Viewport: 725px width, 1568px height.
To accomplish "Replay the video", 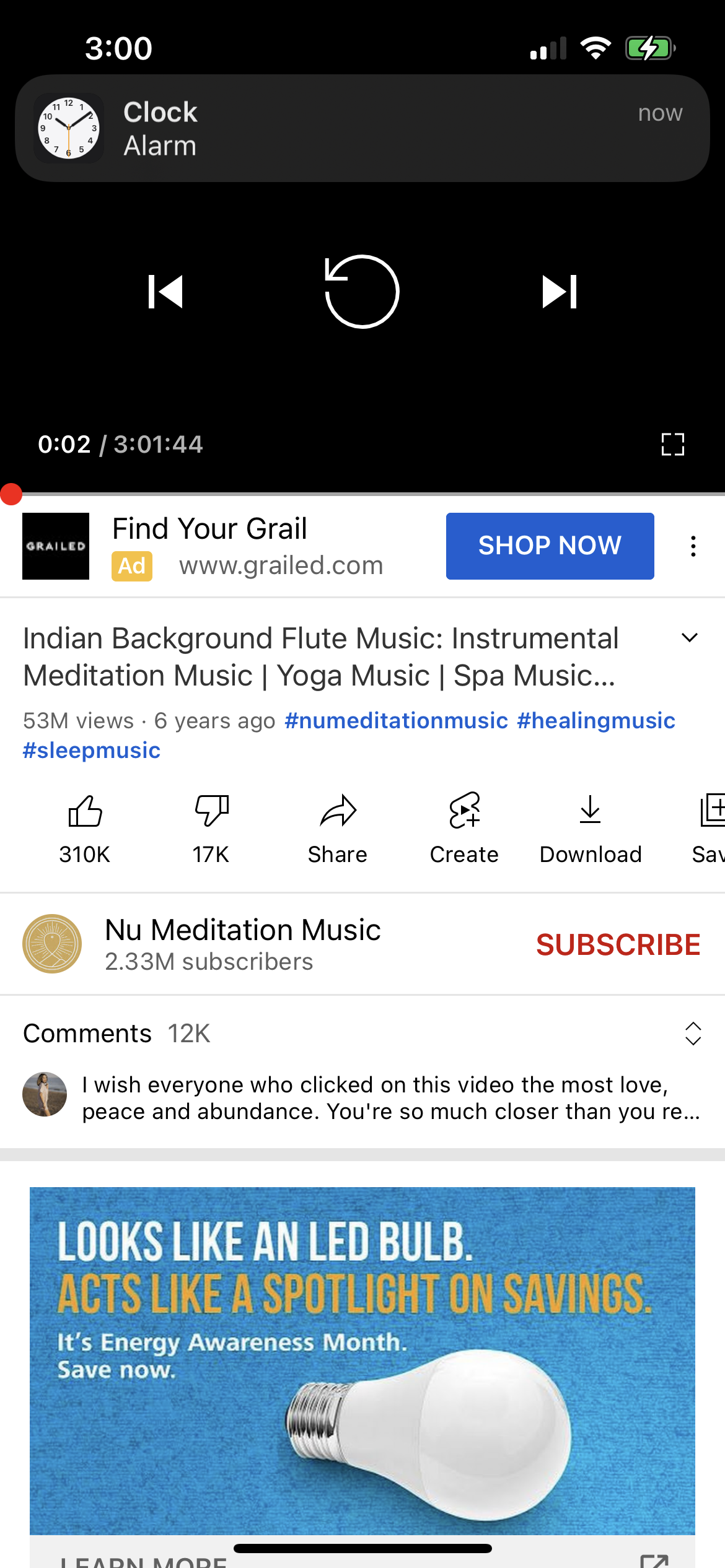I will click(362, 291).
